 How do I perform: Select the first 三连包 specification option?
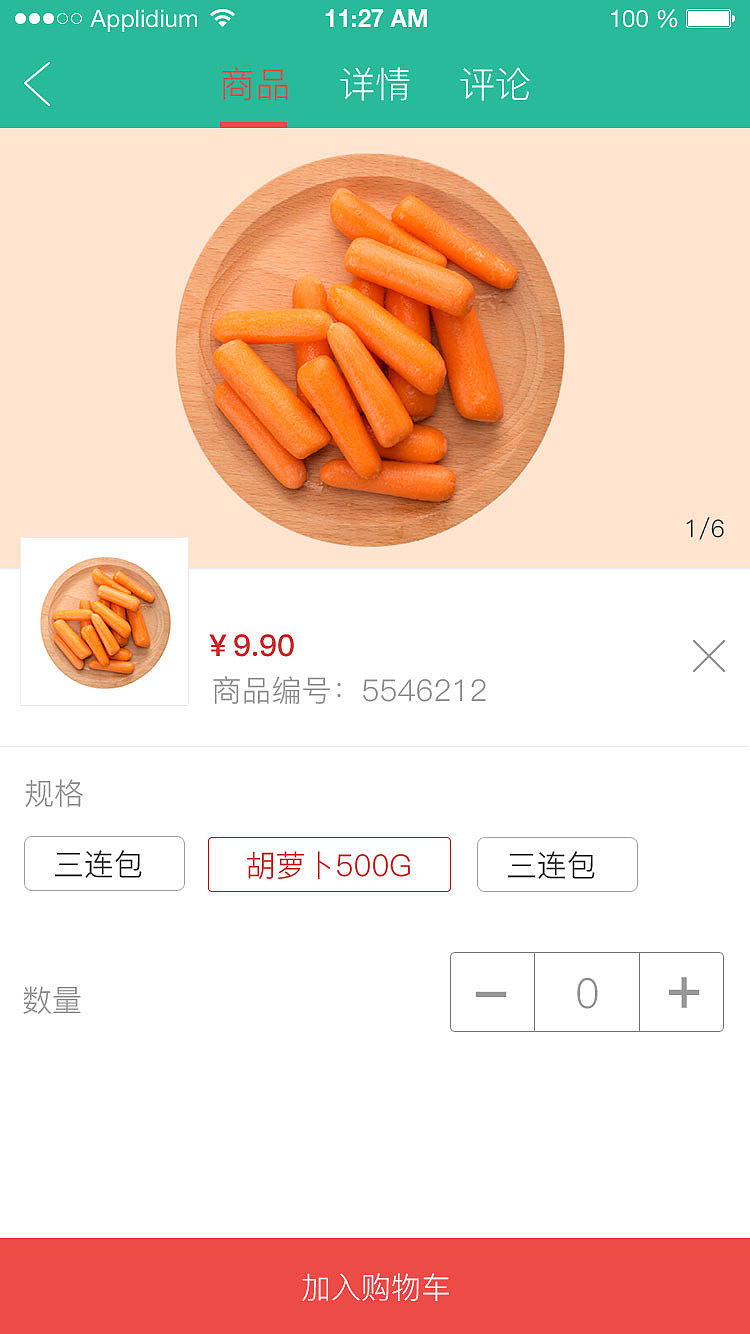pos(104,864)
